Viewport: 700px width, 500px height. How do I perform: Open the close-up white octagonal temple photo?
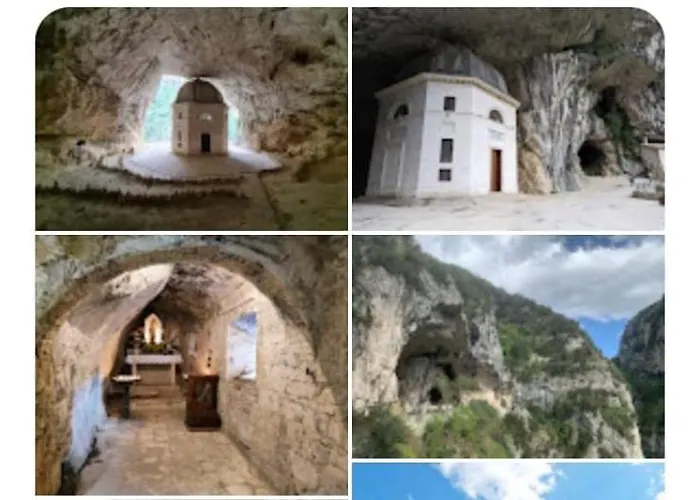[x=508, y=120]
